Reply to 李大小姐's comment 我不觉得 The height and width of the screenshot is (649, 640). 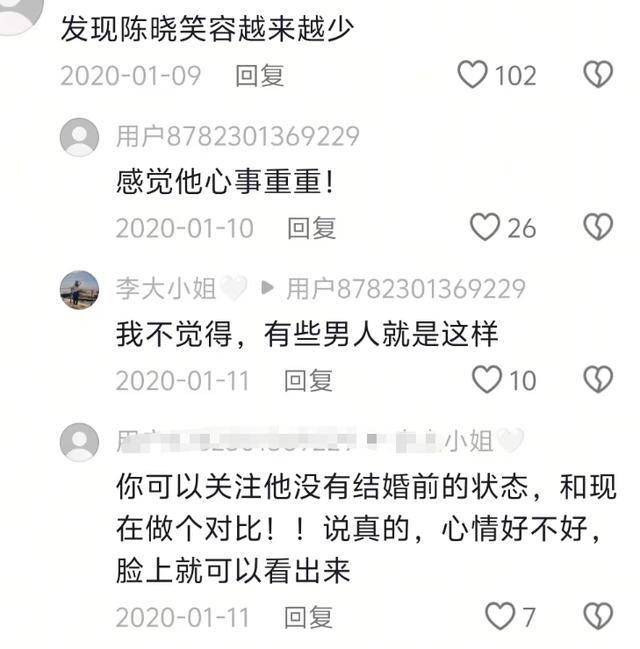coord(308,380)
